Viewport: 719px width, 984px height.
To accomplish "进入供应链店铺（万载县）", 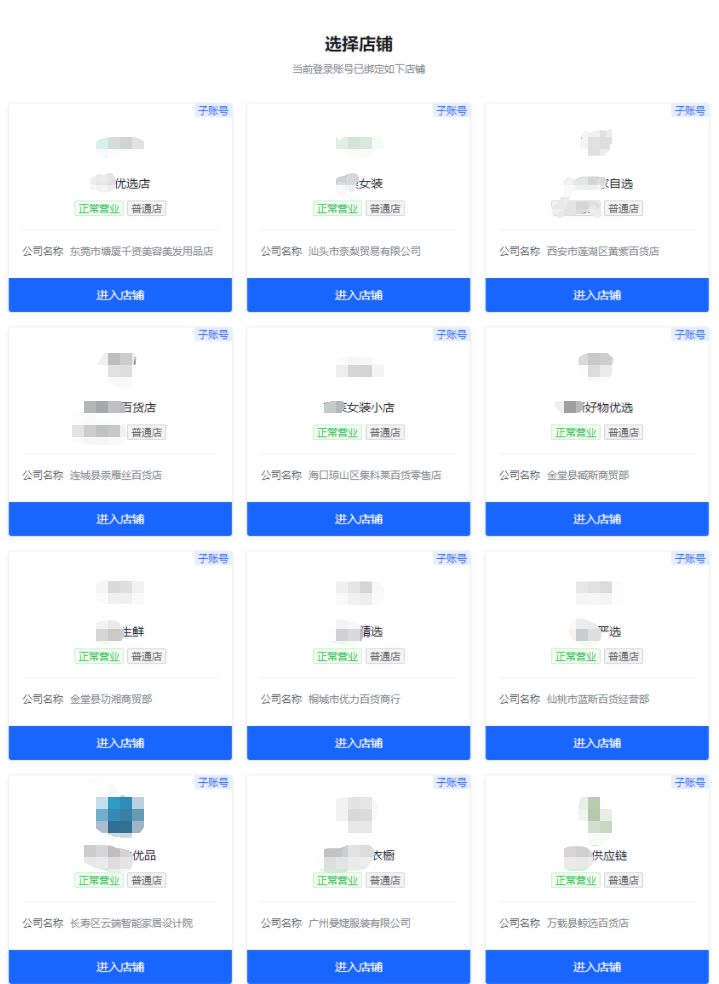I will pyautogui.click(x=597, y=967).
